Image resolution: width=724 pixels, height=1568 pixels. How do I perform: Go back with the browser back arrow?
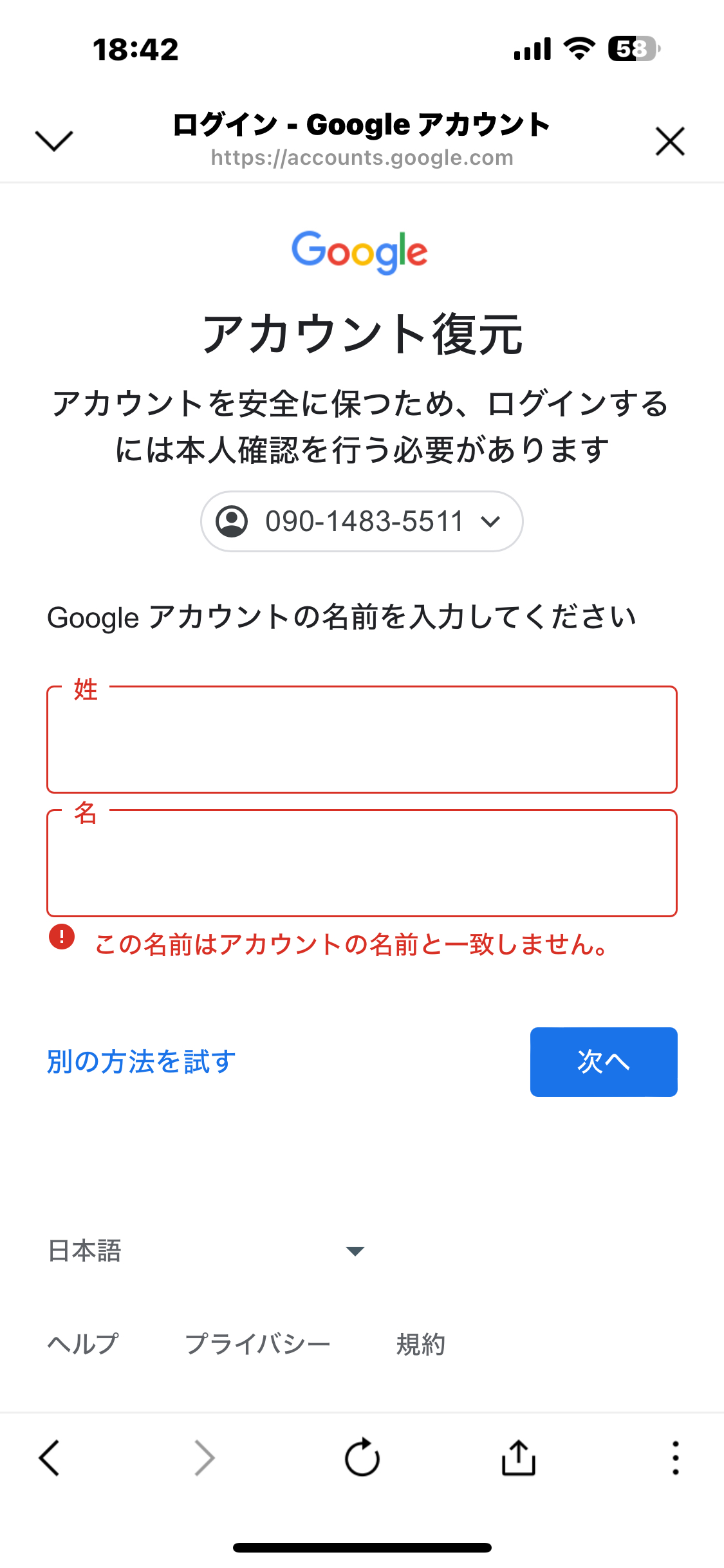[x=50, y=1457]
